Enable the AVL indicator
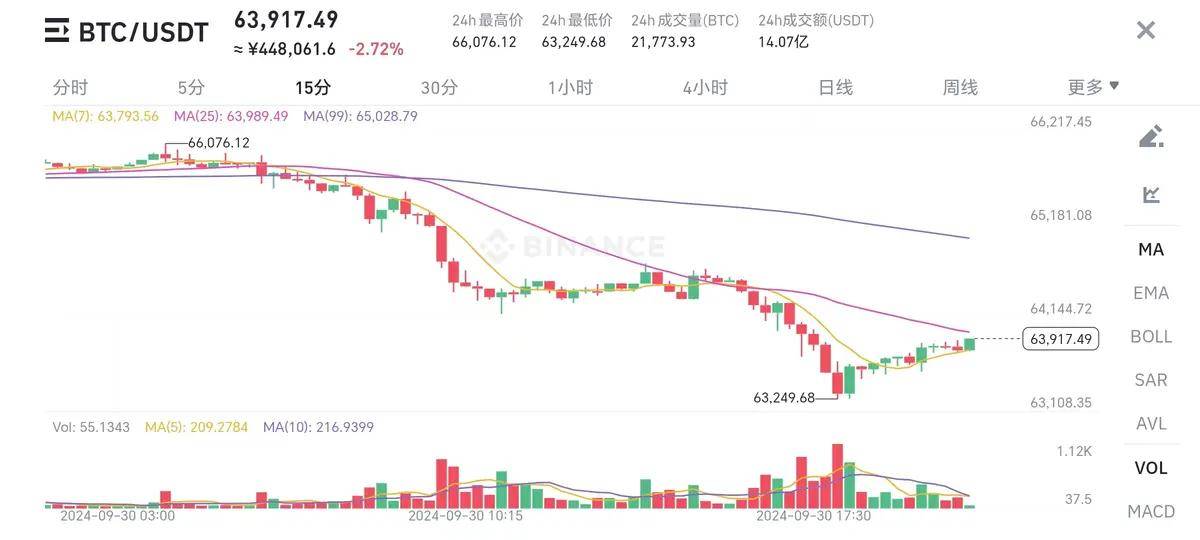This screenshot has width=1200, height=540. pos(1151,423)
